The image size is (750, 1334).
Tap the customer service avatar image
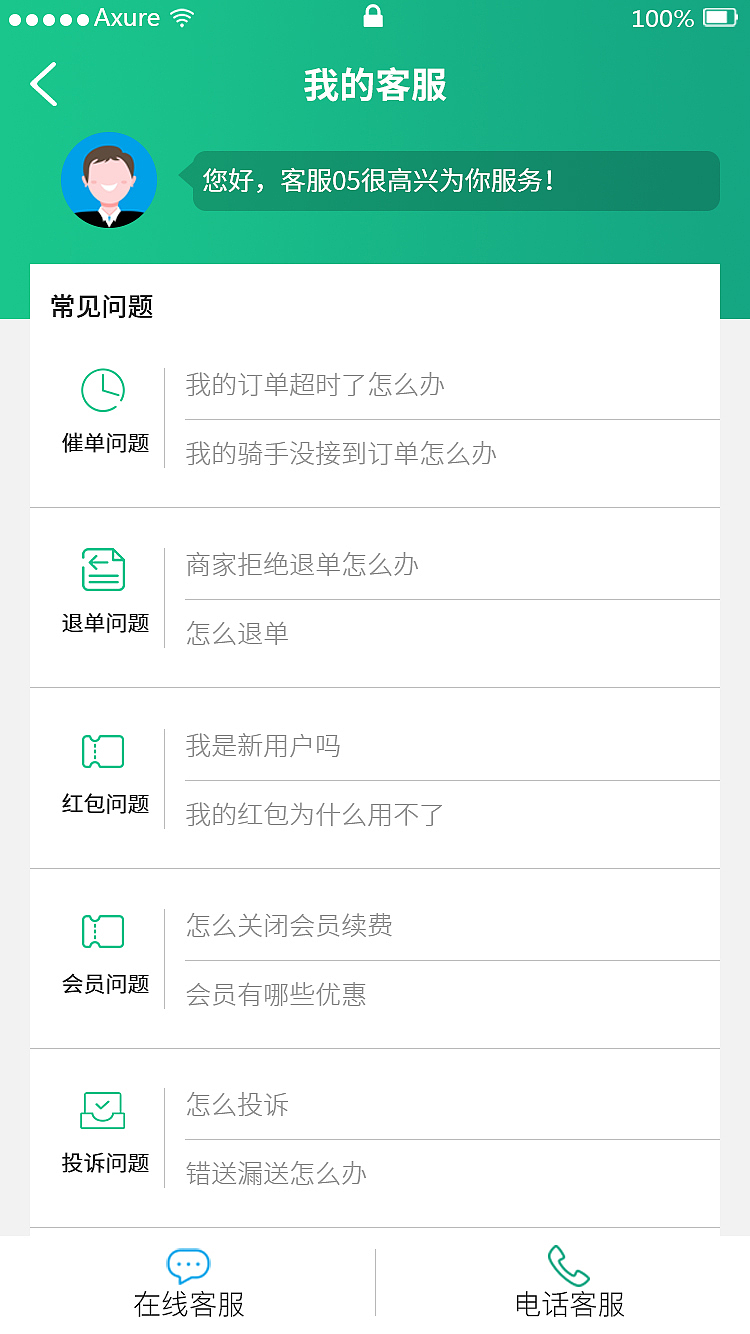pos(109,180)
